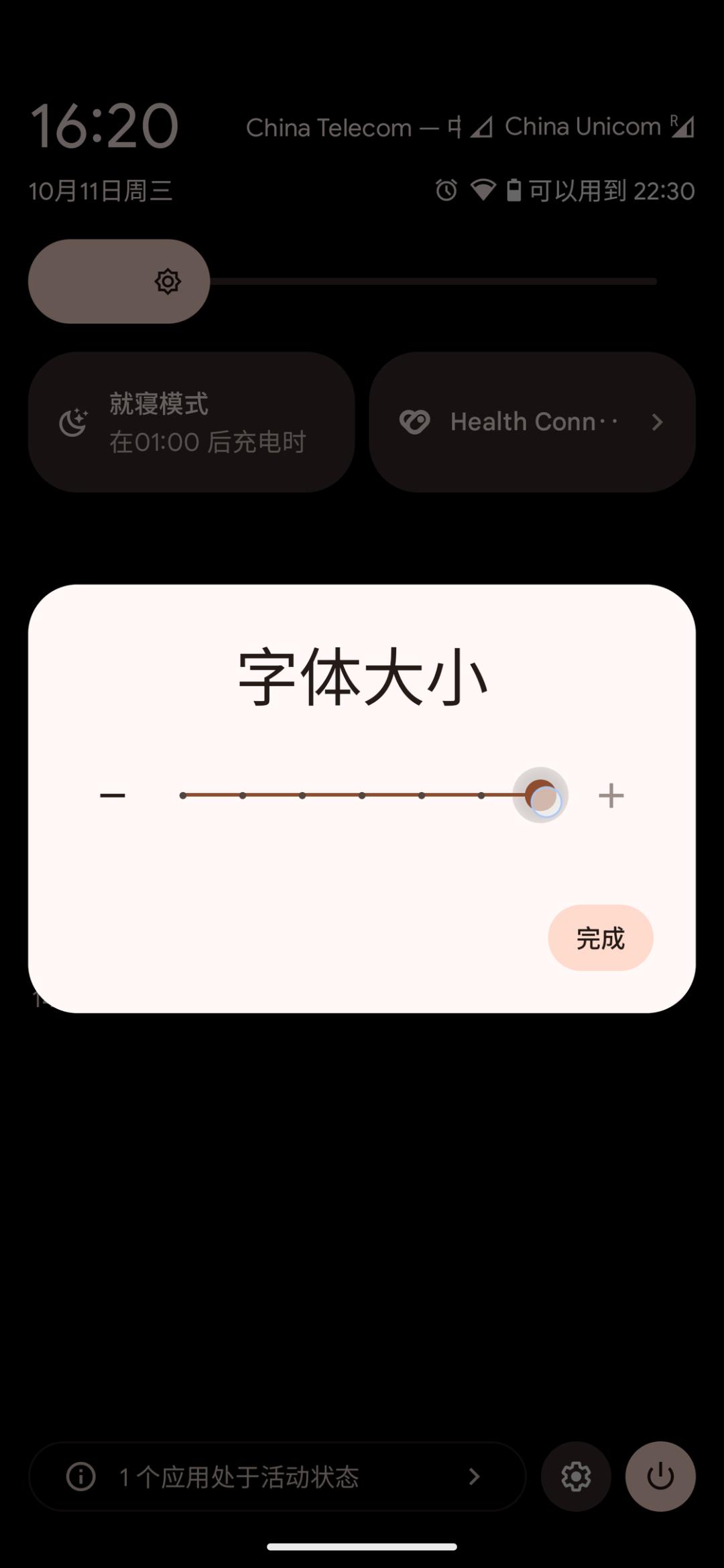
Task: Tap 完成 to confirm font size
Action: [601, 938]
